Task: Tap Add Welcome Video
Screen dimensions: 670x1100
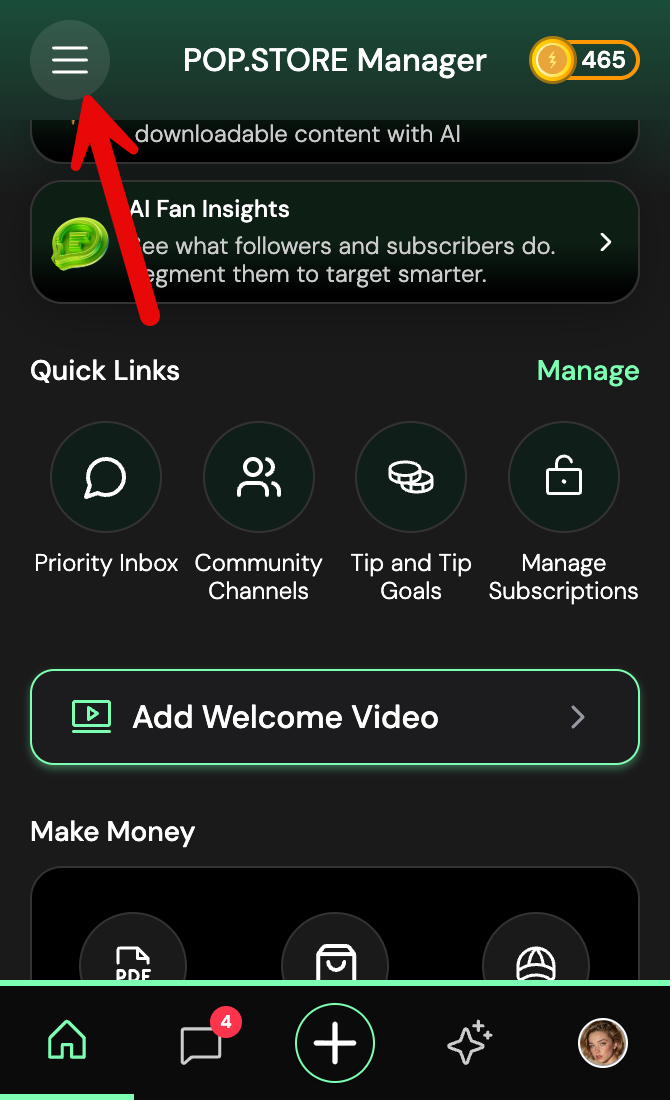Action: coord(335,717)
